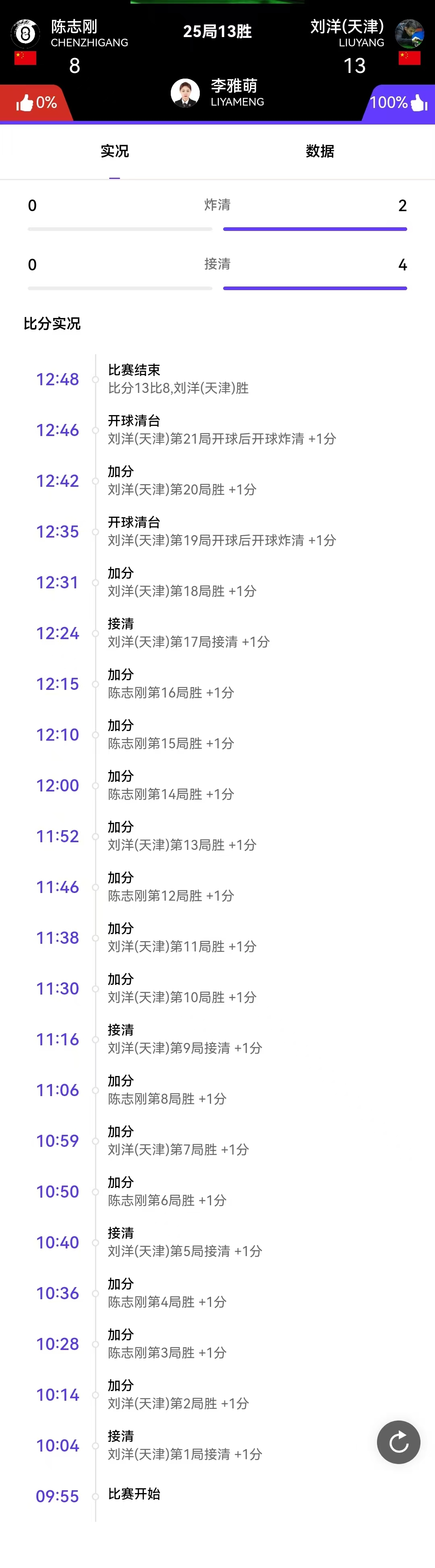Open 陈志刚's player avatar
435x1568 pixels.
click(x=25, y=34)
